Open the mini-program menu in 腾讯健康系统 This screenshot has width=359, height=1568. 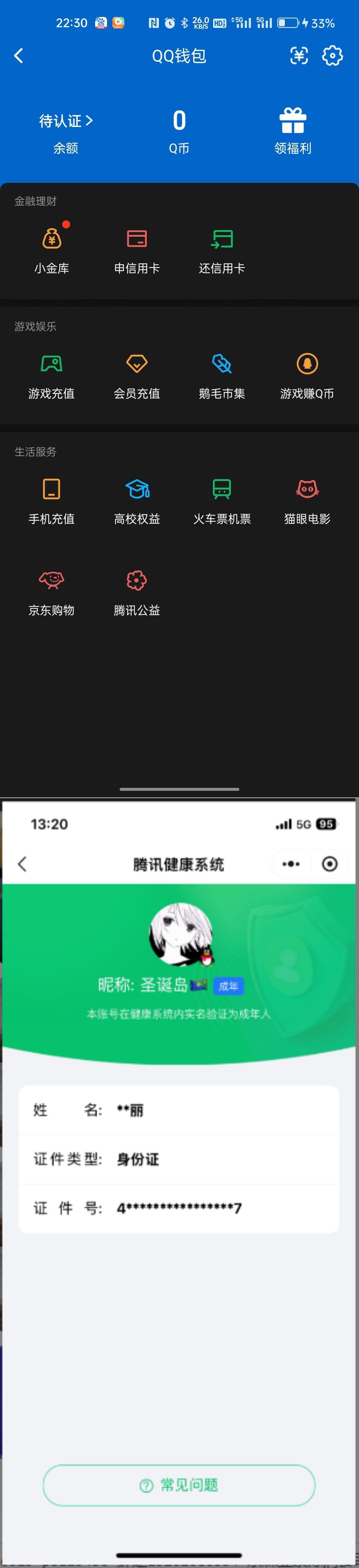click(291, 864)
